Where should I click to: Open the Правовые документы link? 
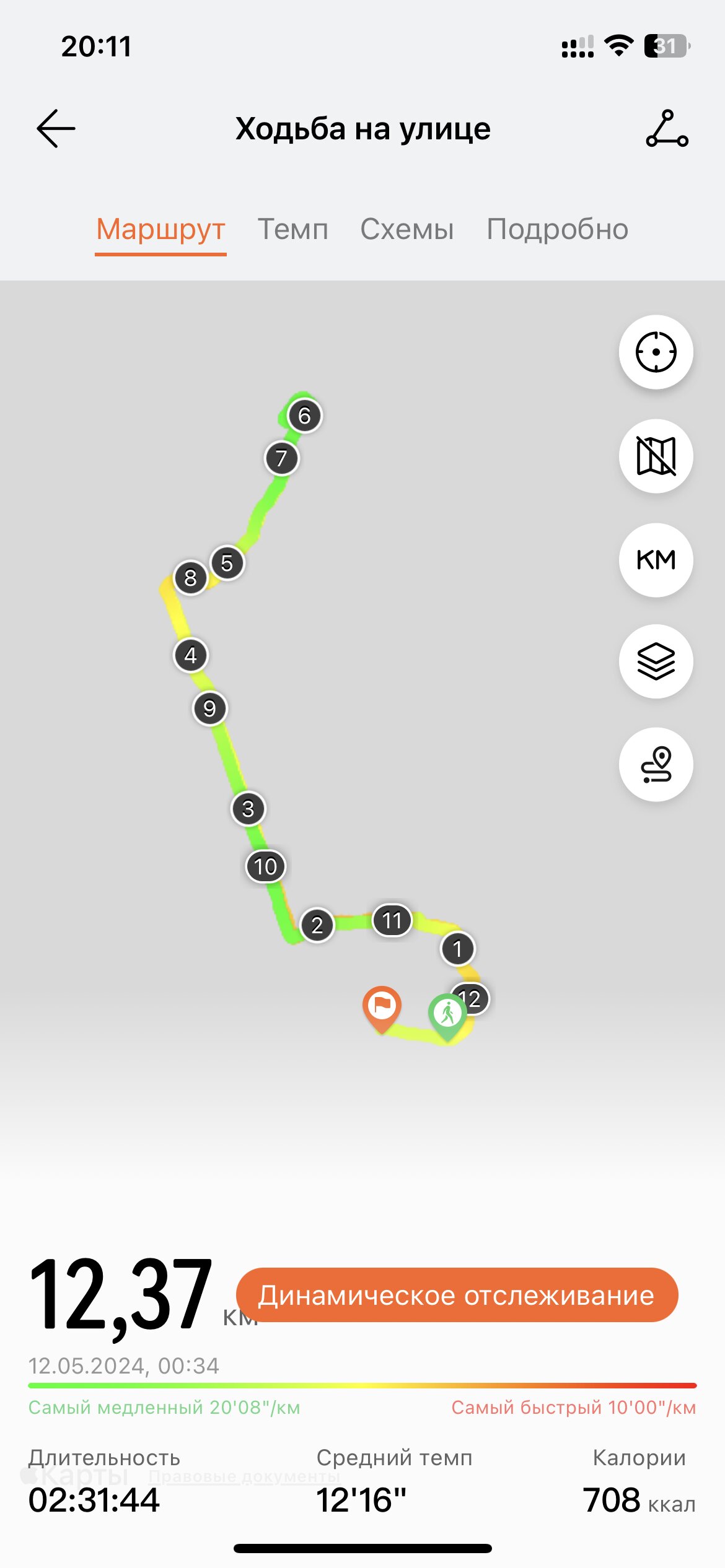point(244,1476)
